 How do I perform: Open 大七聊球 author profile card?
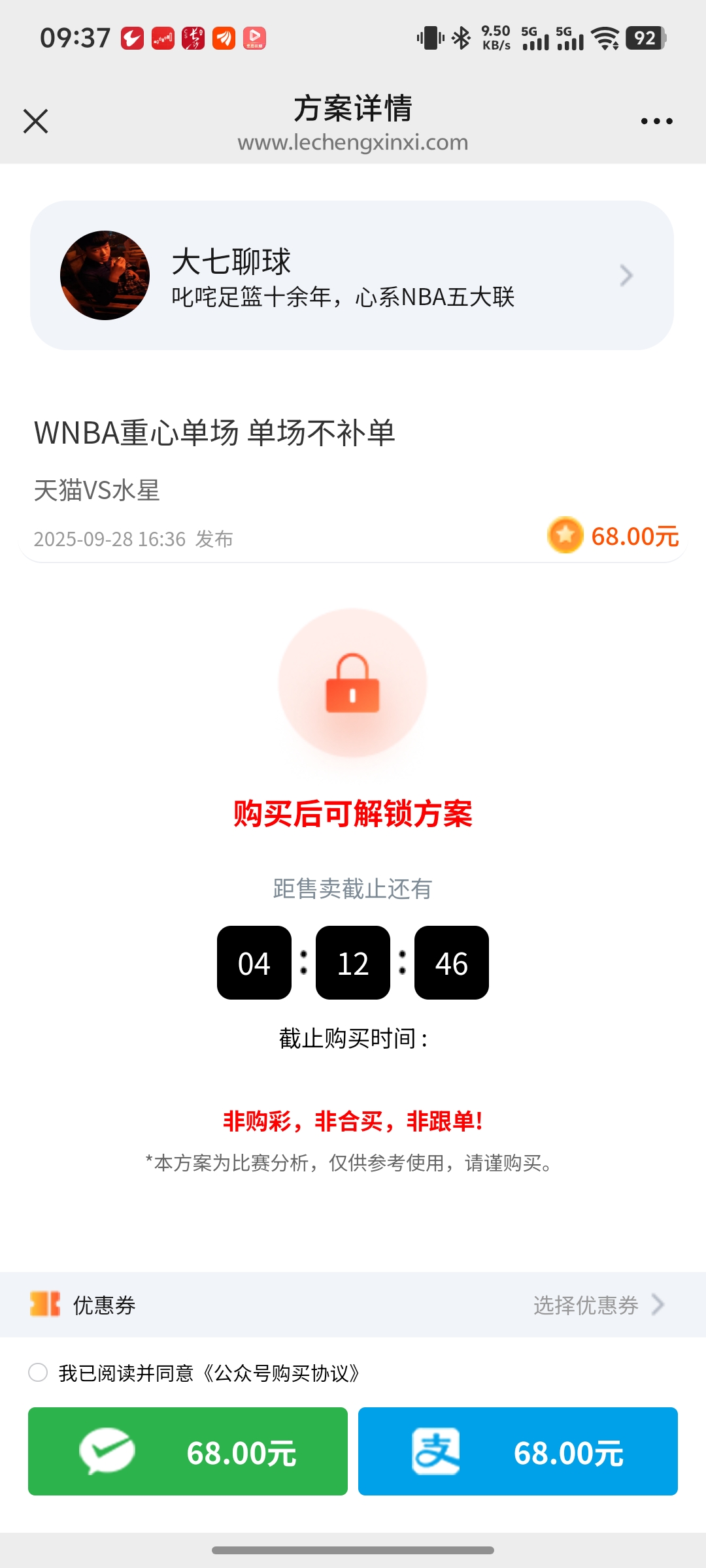(x=352, y=276)
